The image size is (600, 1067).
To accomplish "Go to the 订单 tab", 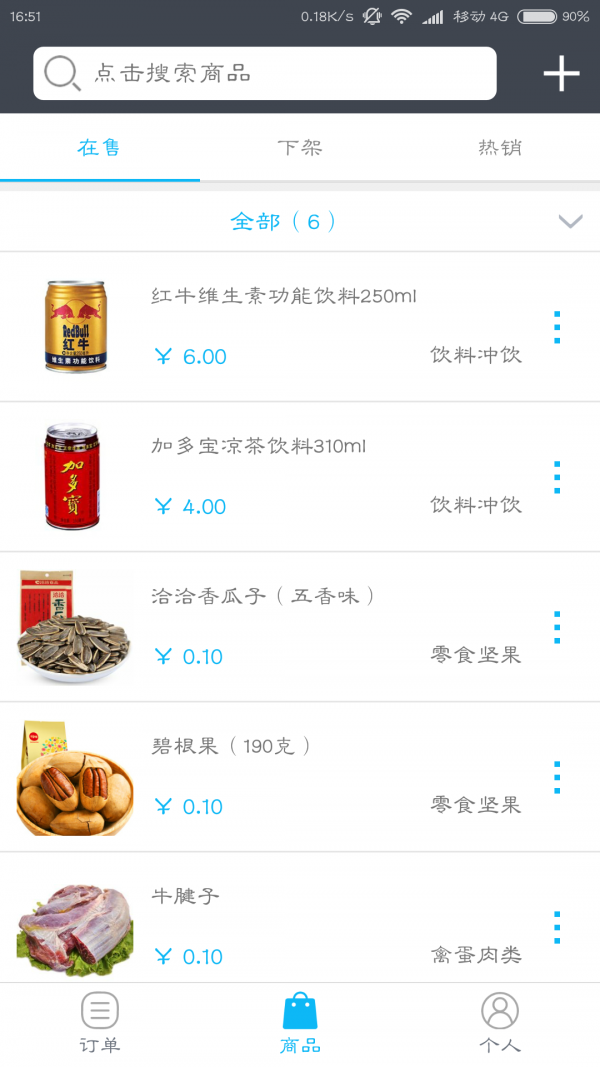I will (100, 1023).
